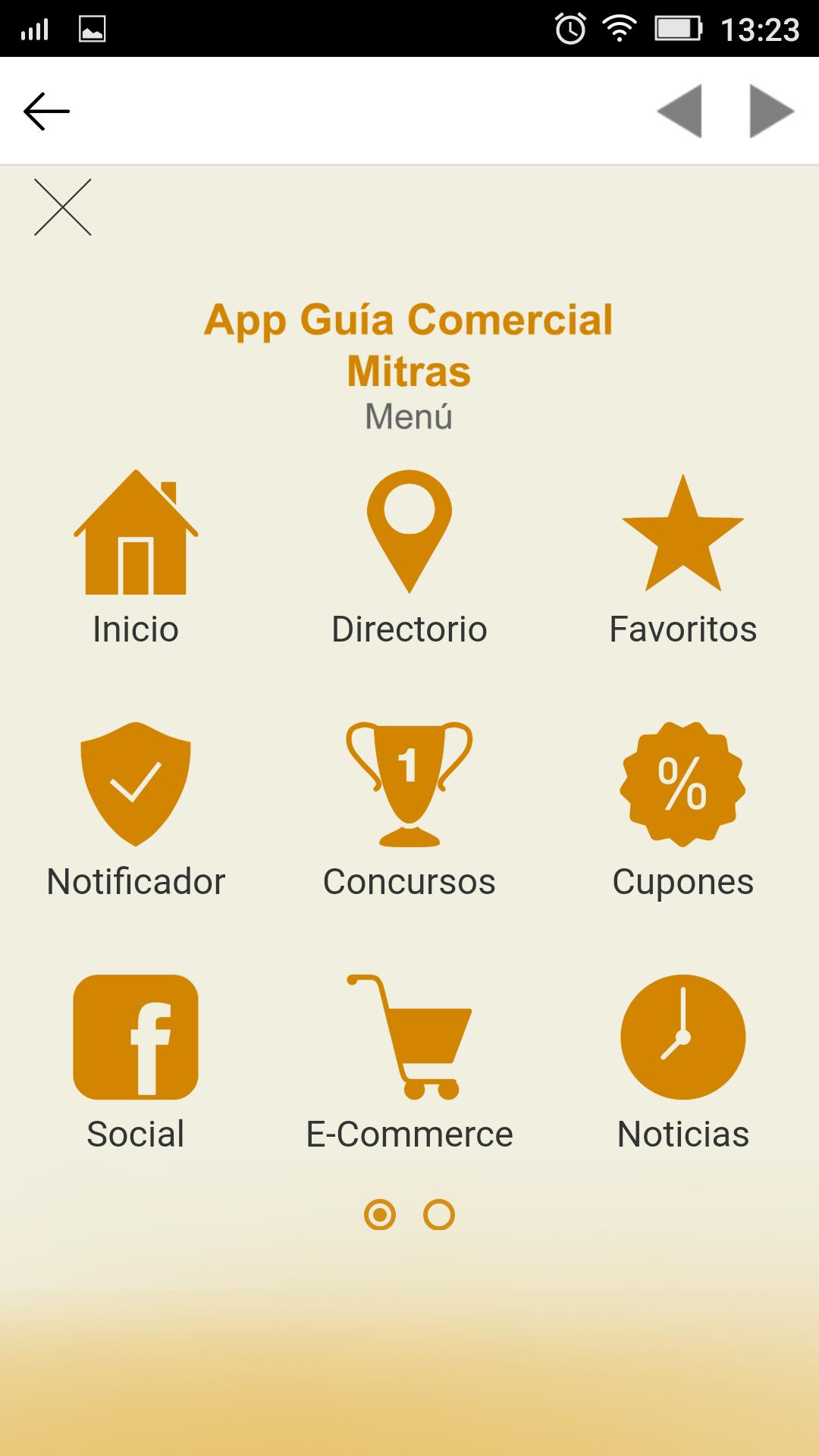Open the Social Facebook section
819x1456 pixels.
pos(136,1063)
